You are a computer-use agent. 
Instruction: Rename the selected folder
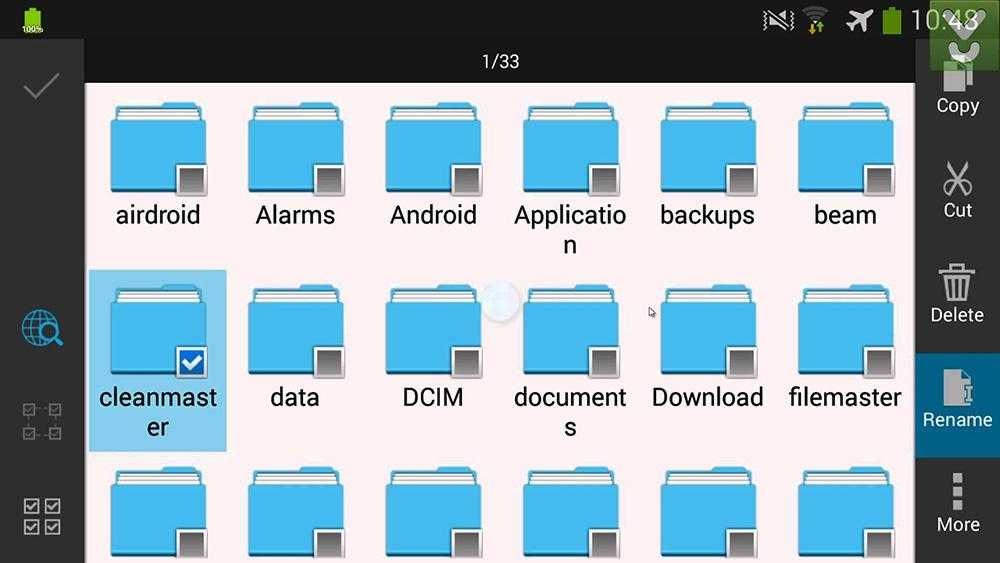pyautogui.click(x=957, y=400)
